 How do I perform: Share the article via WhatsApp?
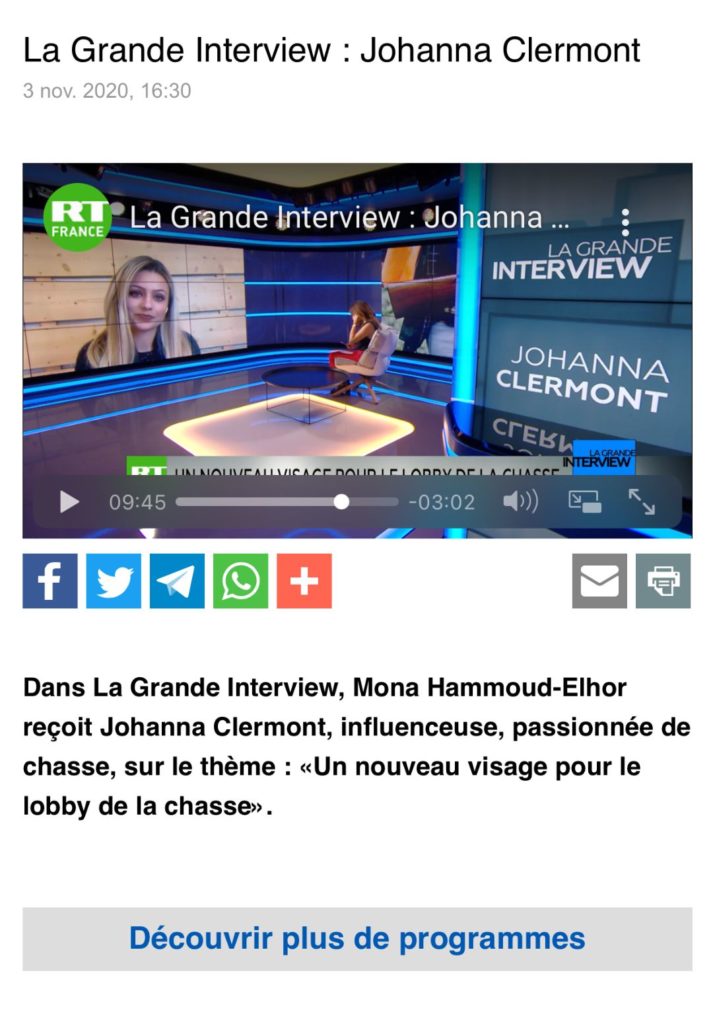(240, 581)
